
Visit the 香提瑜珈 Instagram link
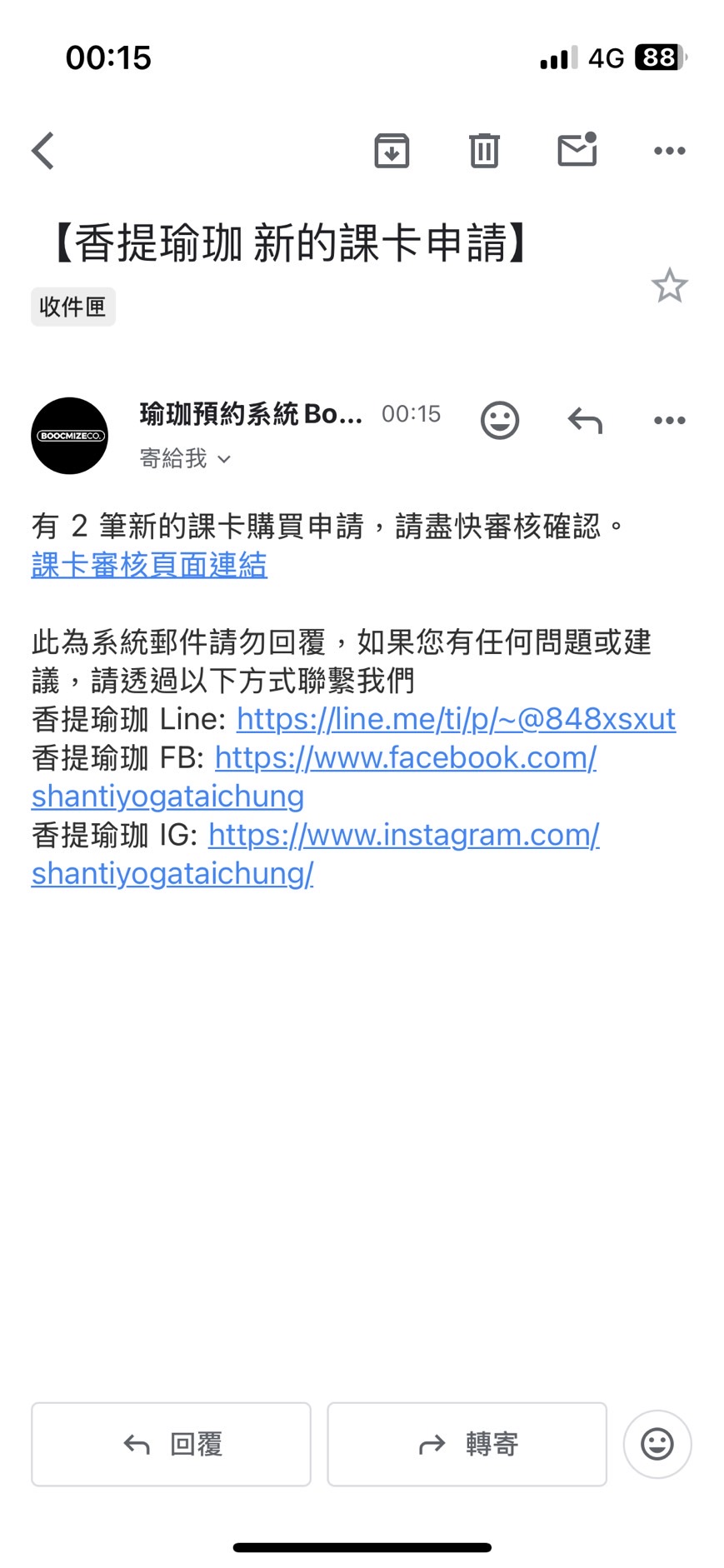(x=403, y=834)
